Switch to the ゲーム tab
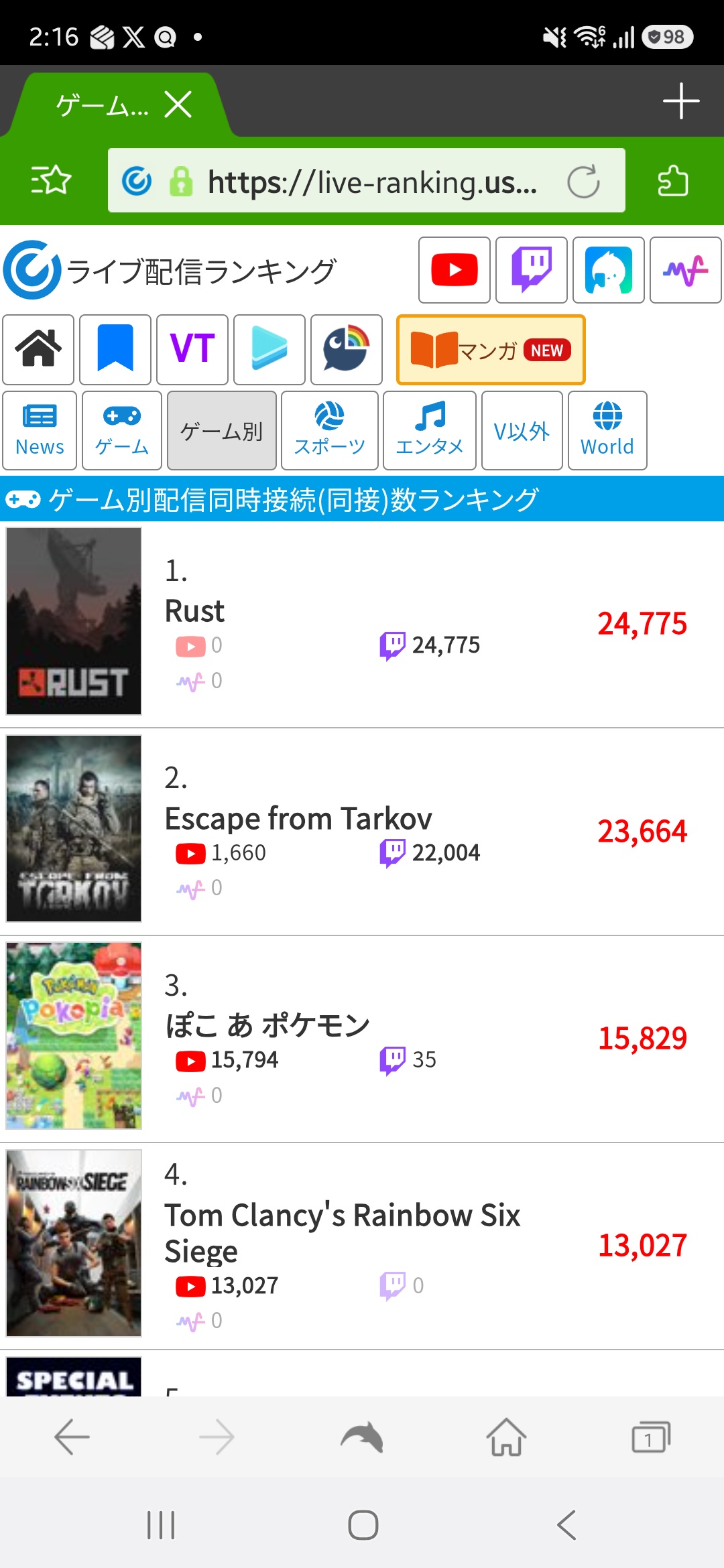Image resolution: width=724 pixels, height=1568 pixels. pyautogui.click(x=122, y=430)
